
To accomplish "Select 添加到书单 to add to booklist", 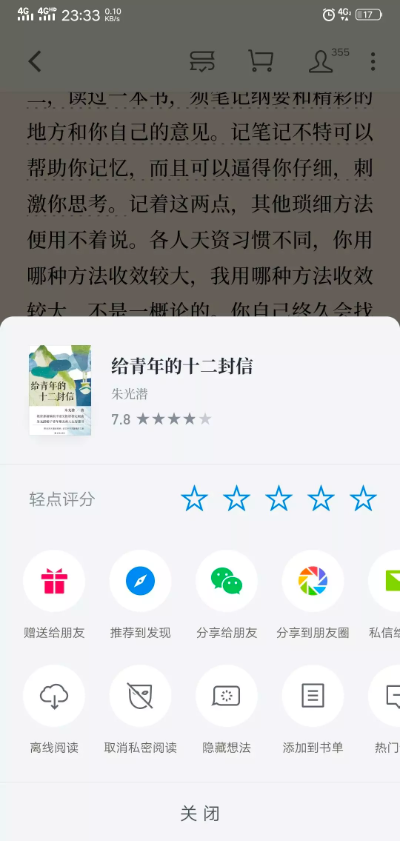I will [313, 696].
